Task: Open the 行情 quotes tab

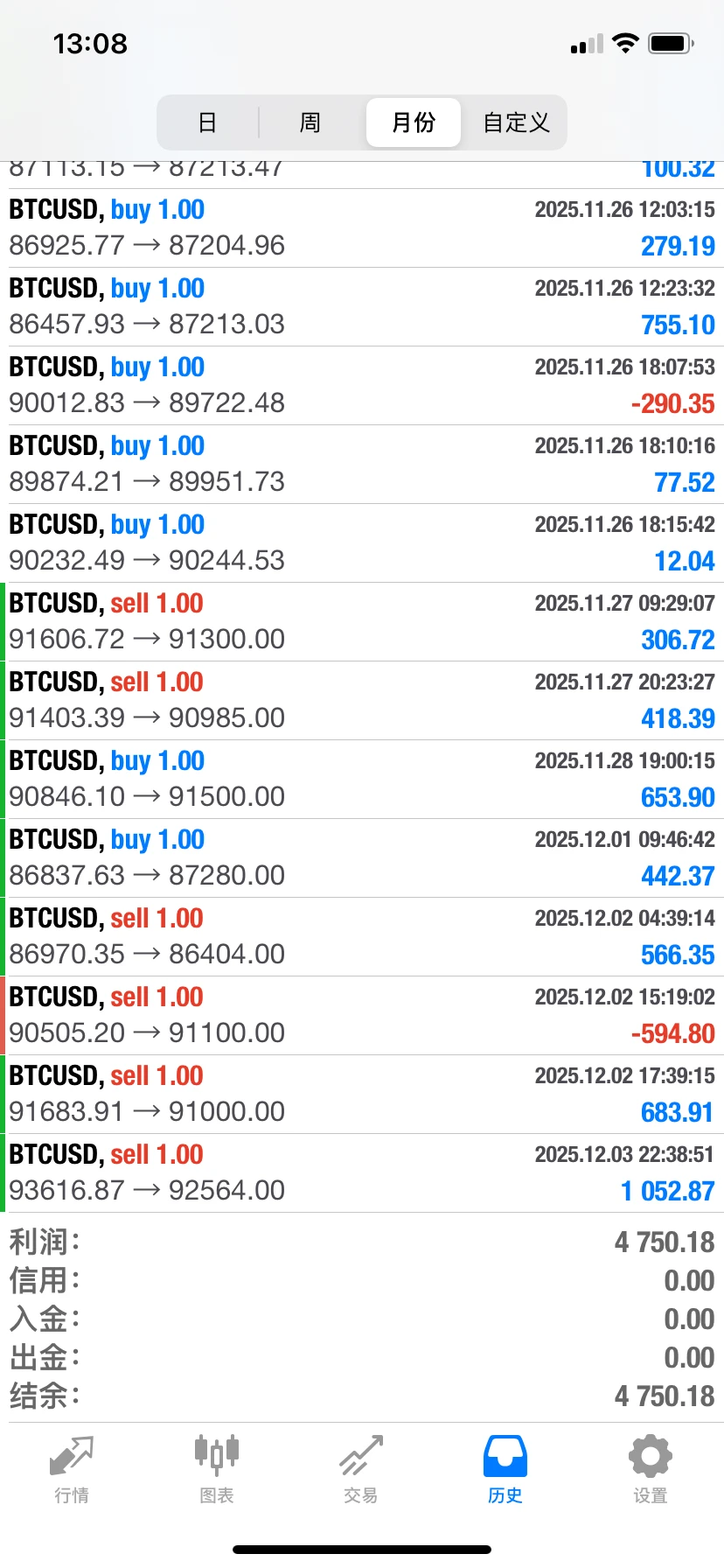Action: click(72, 1470)
